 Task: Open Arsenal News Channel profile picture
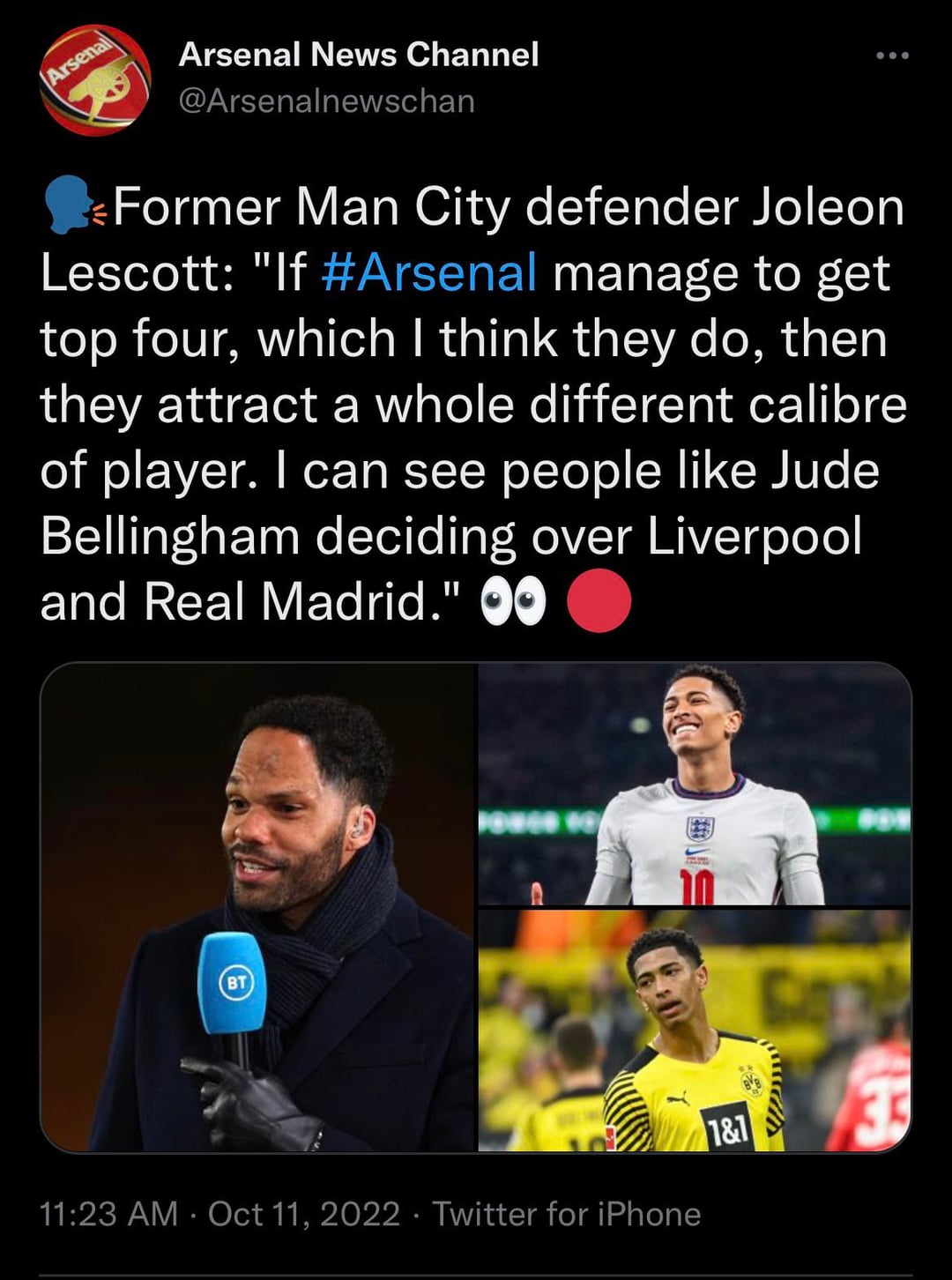(95, 80)
